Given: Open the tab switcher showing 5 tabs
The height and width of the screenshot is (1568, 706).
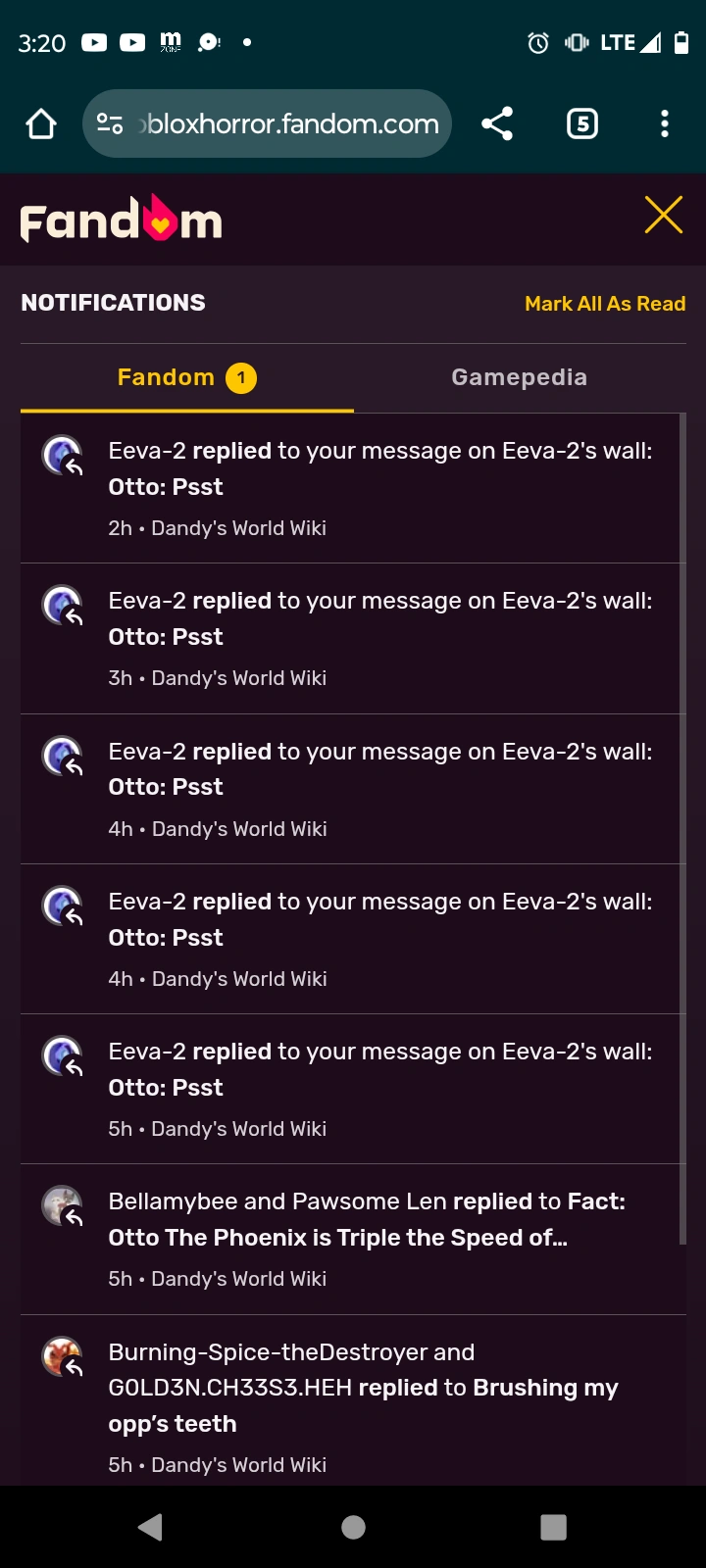Looking at the screenshot, I should pyautogui.click(x=582, y=124).
